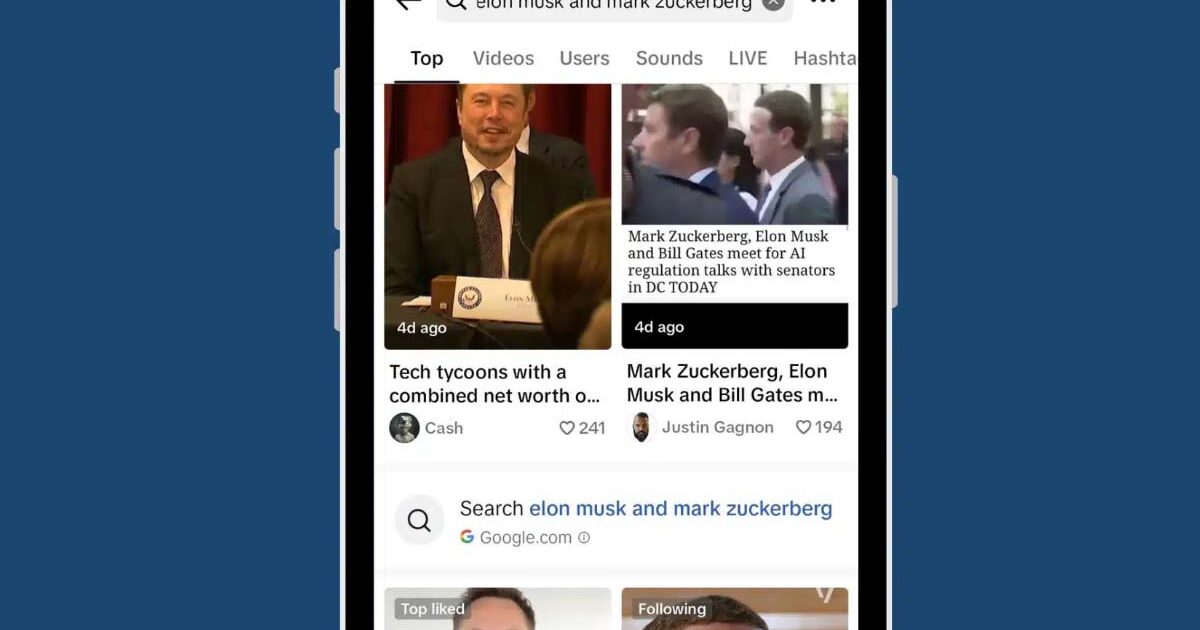Switch to the Videos tab
Screen dimensions: 1200x630
[x=503, y=58]
